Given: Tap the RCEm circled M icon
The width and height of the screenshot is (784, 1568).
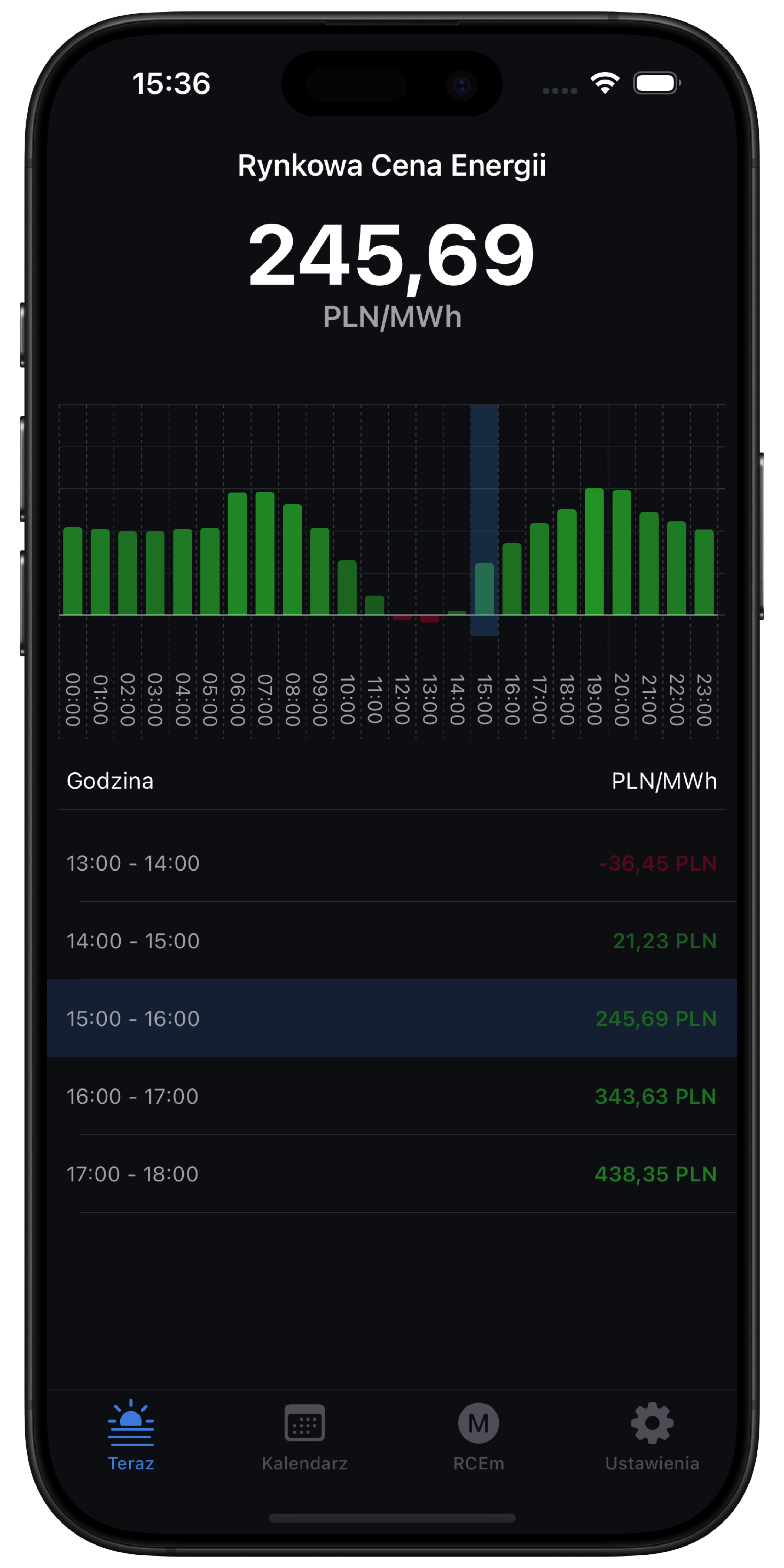Looking at the screenshot, I should pos(479,1424).
